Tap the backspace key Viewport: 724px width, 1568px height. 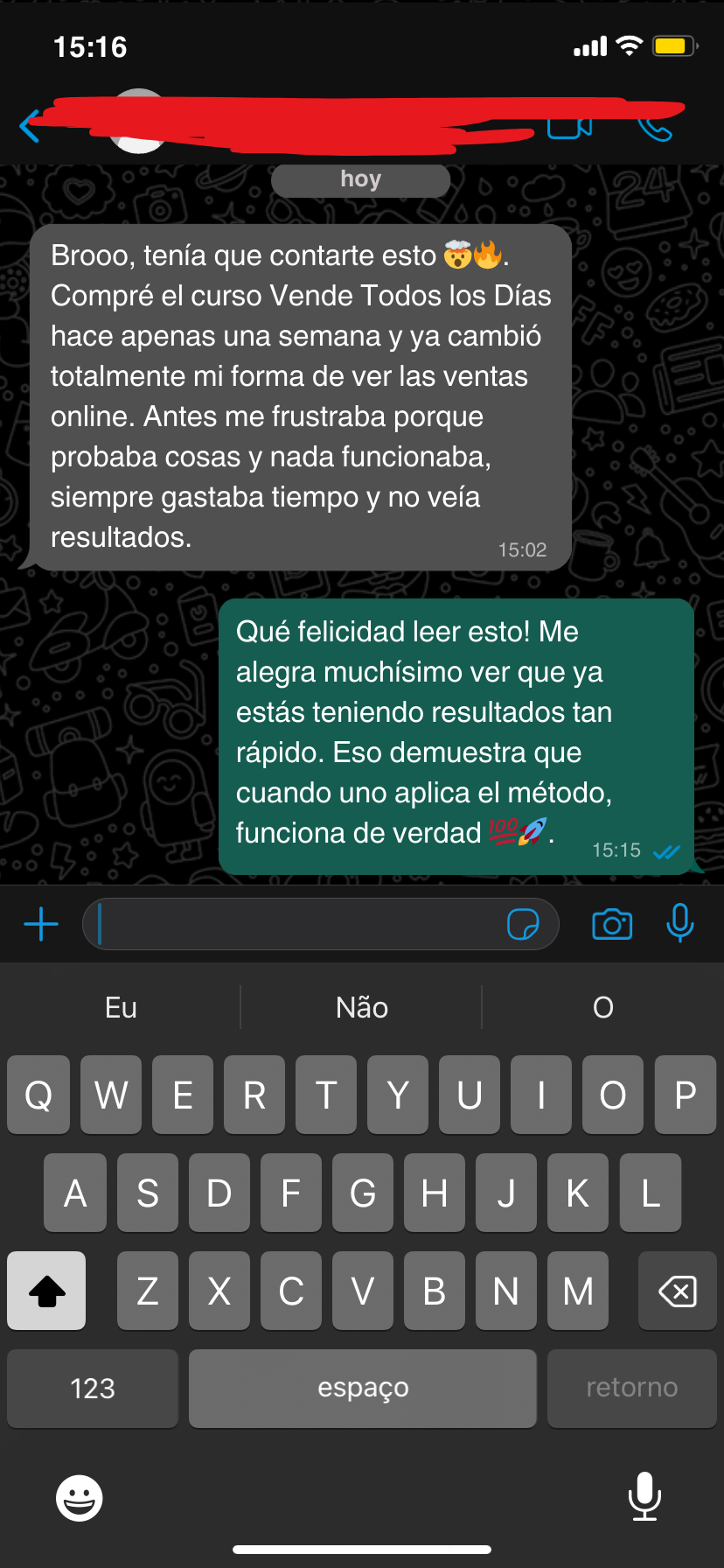tap(677, 1291)
